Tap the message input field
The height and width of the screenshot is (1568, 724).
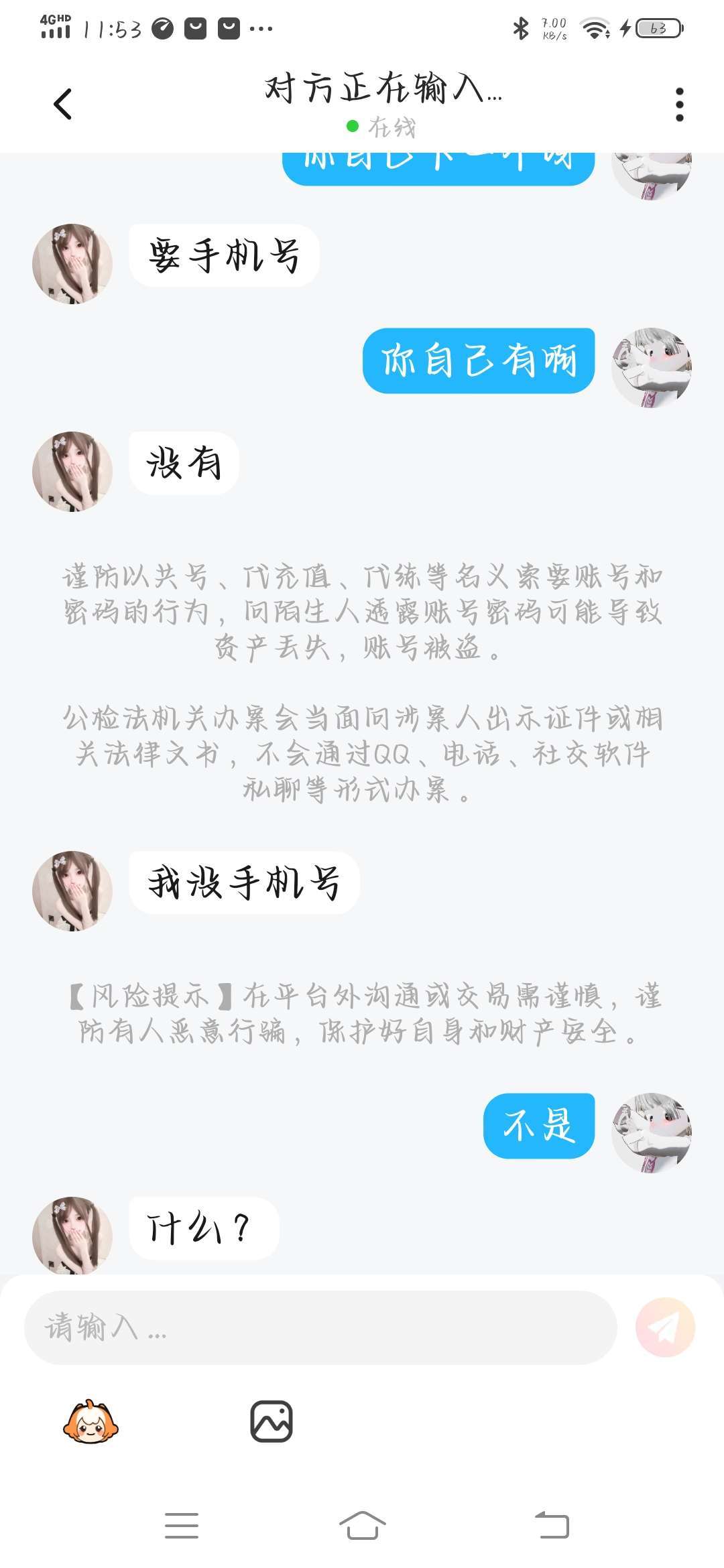[320, 1327]
